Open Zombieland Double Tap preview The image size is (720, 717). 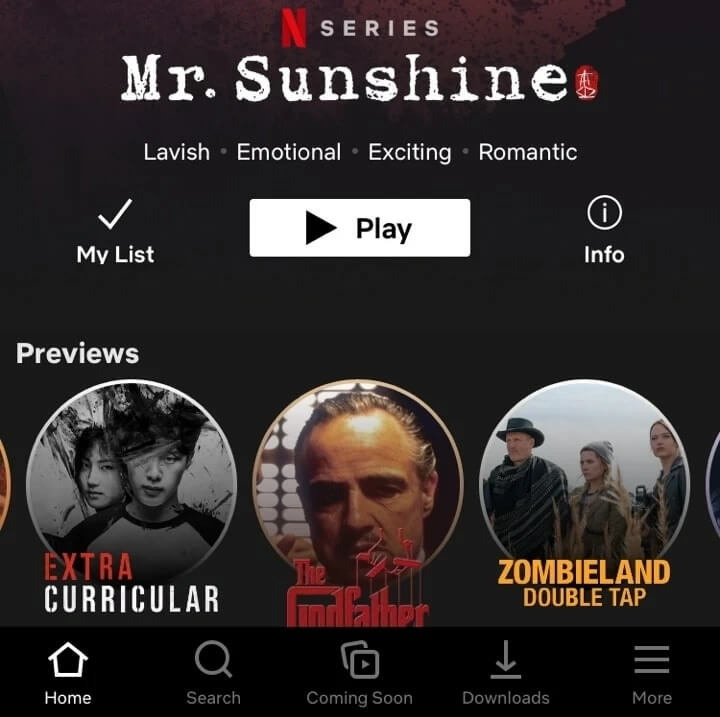tap(584, 495)
